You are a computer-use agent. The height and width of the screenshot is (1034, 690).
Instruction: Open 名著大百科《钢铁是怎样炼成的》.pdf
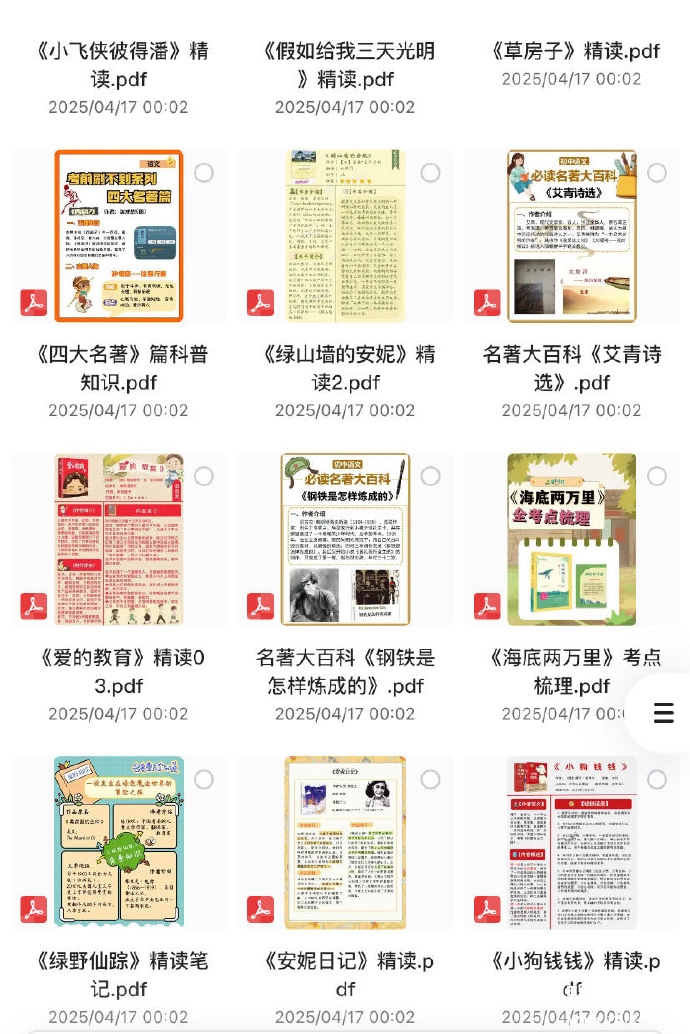point(345,540)
